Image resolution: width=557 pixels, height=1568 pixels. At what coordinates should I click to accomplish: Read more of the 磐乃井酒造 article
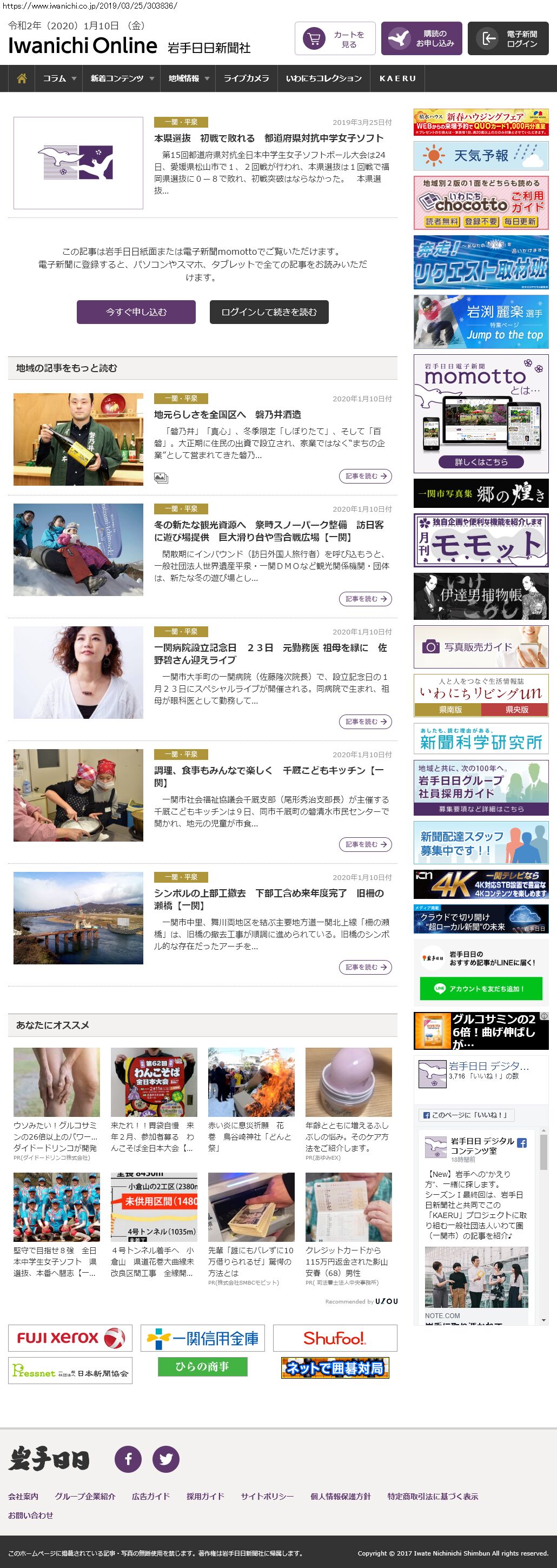coord(364,476)
